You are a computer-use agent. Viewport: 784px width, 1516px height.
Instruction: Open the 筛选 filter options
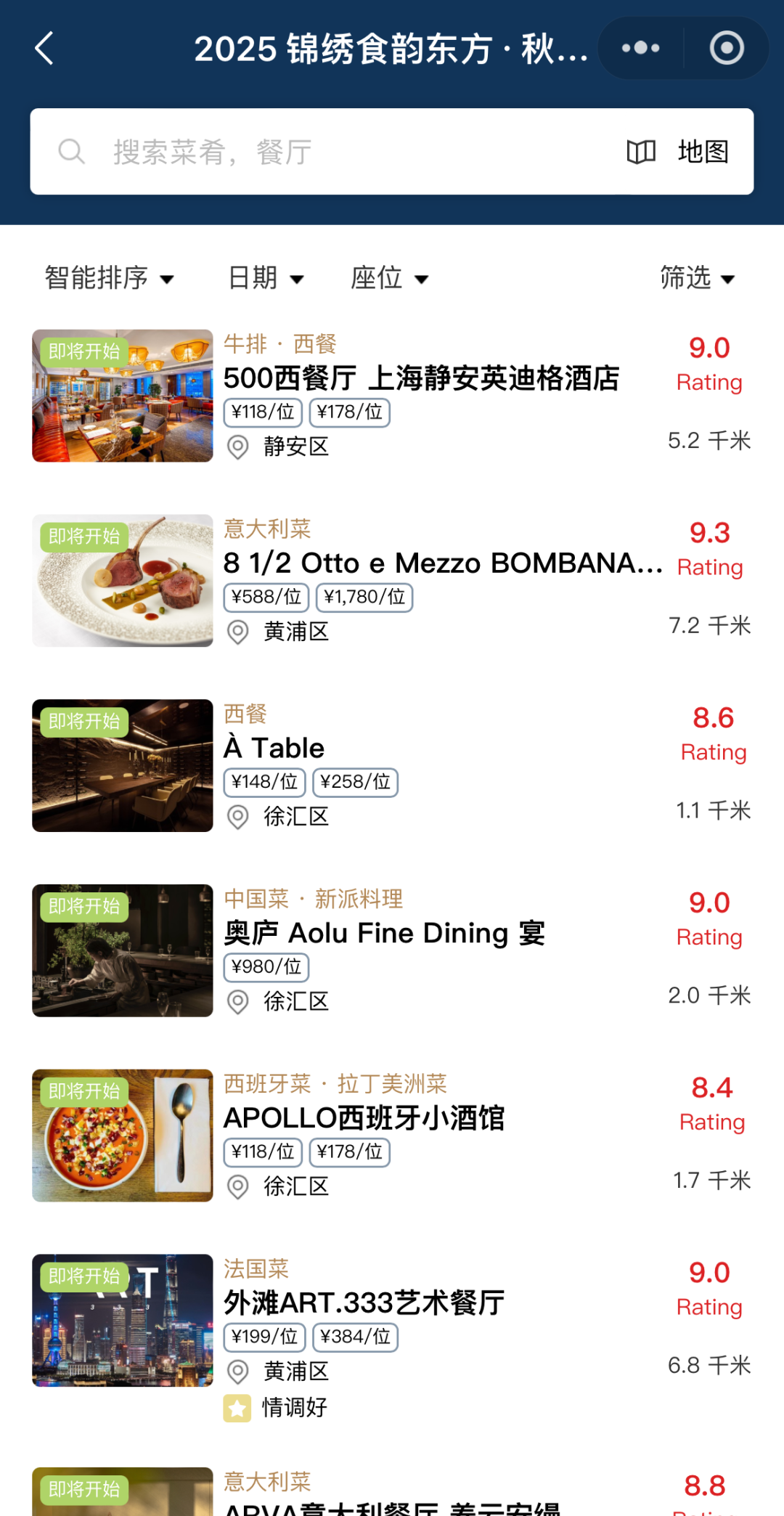tap(697, 278)
